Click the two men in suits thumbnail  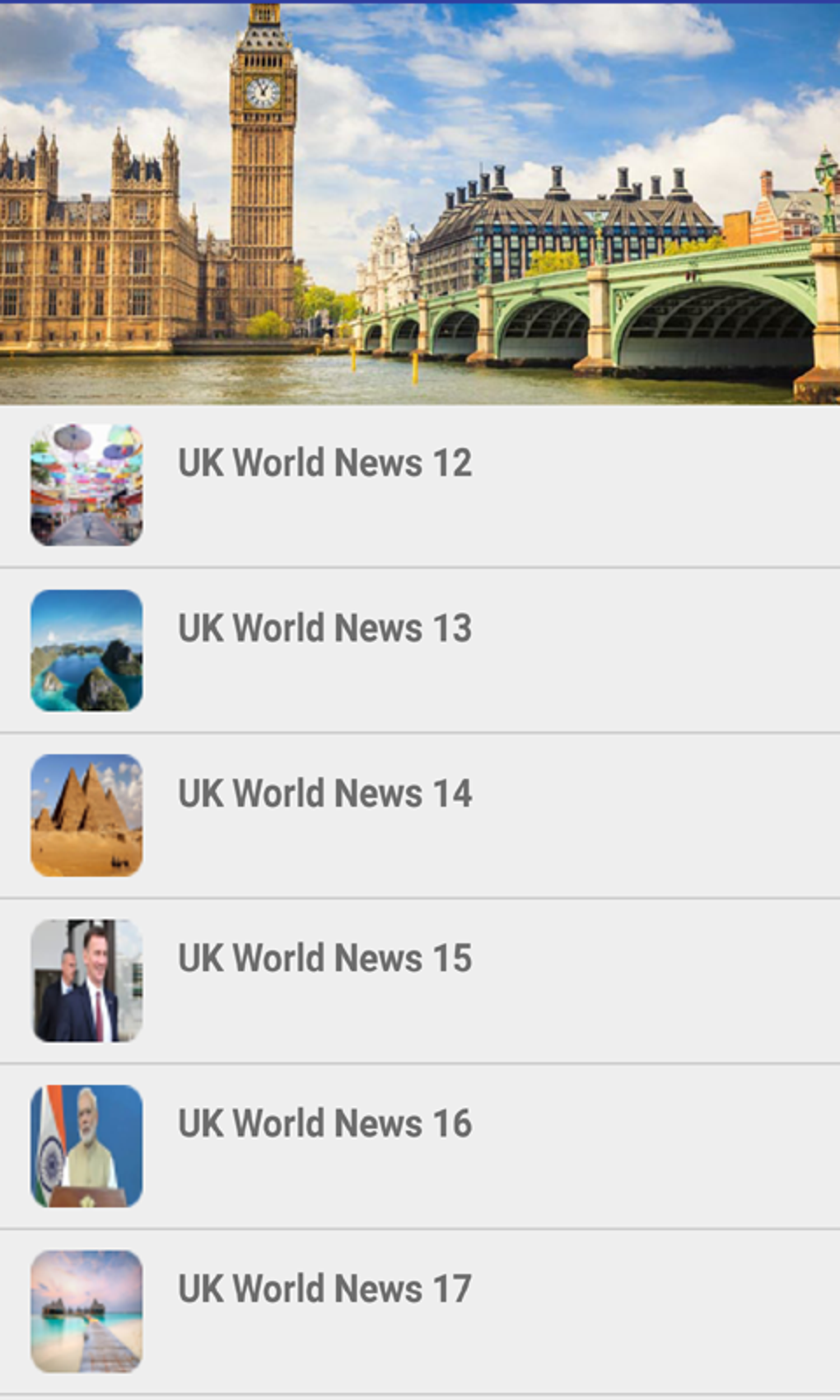pyautogui.click(x=86, y=980)
